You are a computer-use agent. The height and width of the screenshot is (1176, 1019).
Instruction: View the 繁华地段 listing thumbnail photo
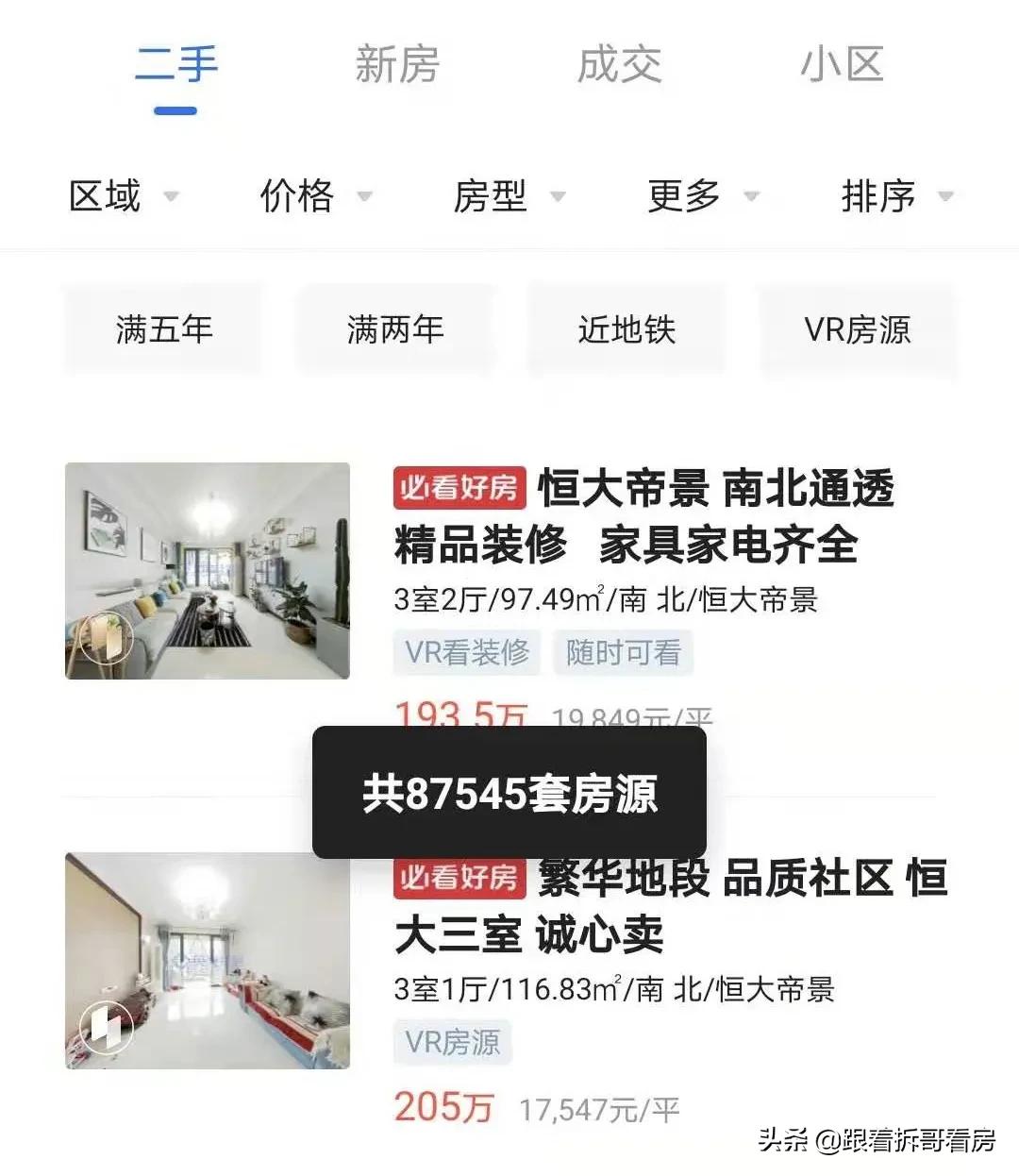point(208,959)
